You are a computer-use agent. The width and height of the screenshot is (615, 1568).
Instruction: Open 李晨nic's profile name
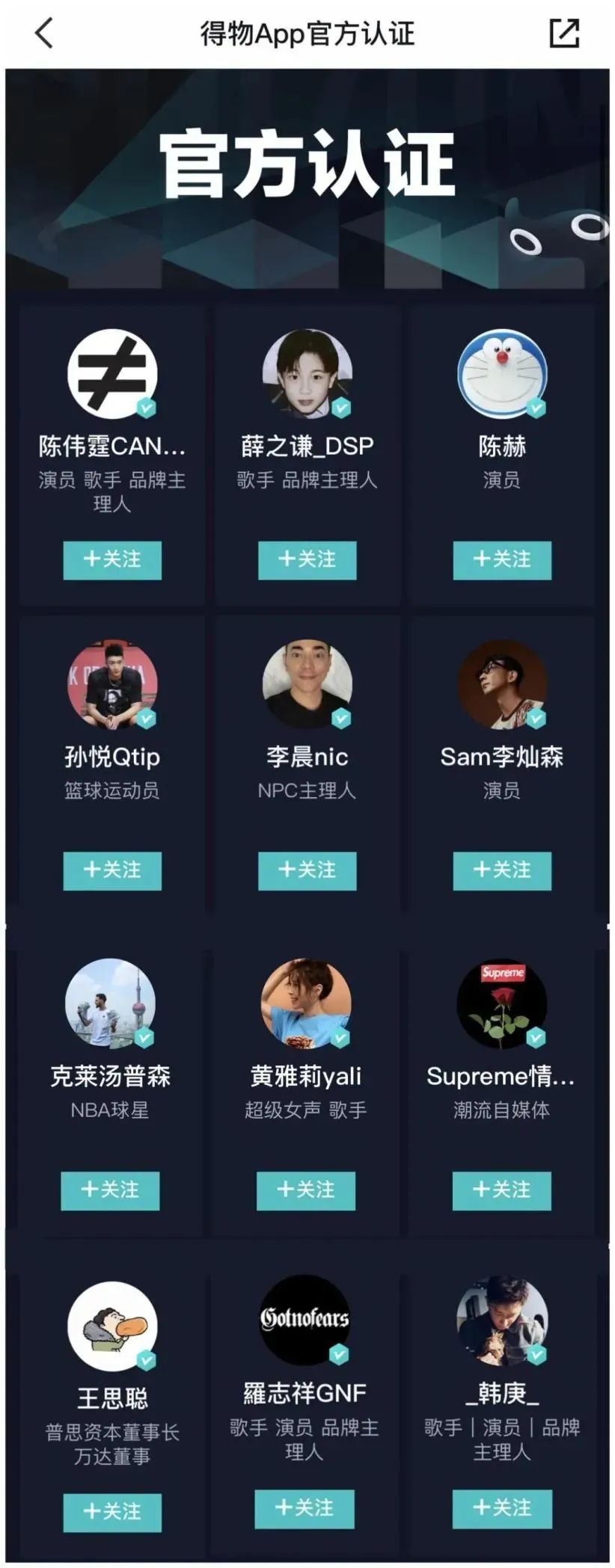[307, 757]
